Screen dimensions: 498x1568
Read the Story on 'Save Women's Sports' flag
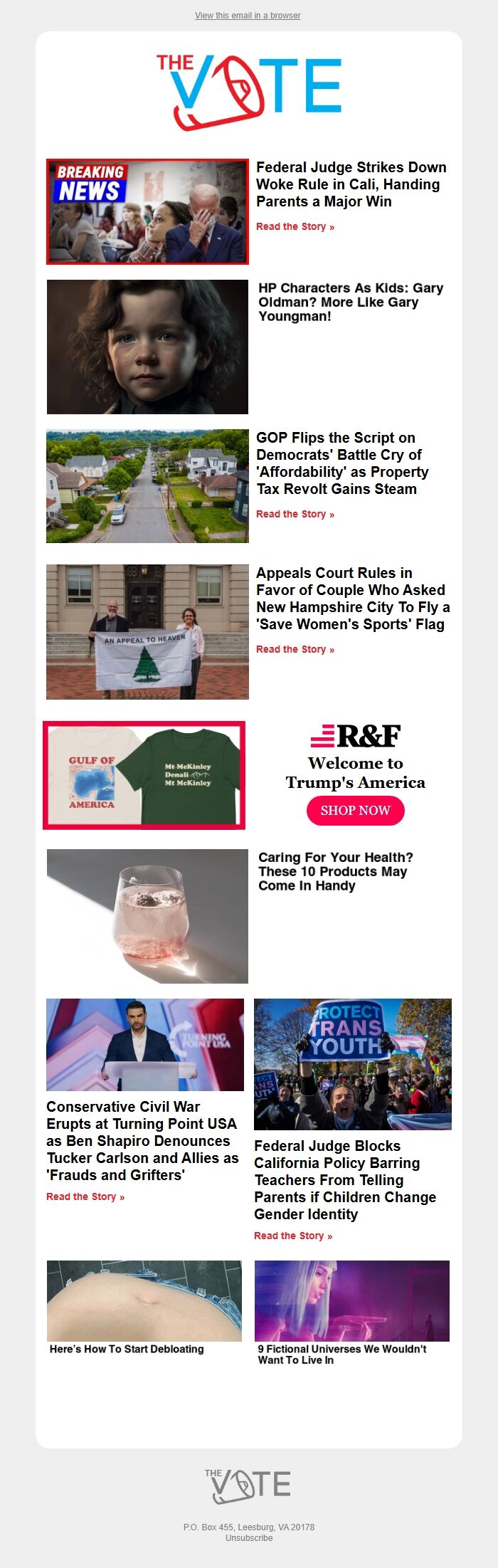click(295, 649)
